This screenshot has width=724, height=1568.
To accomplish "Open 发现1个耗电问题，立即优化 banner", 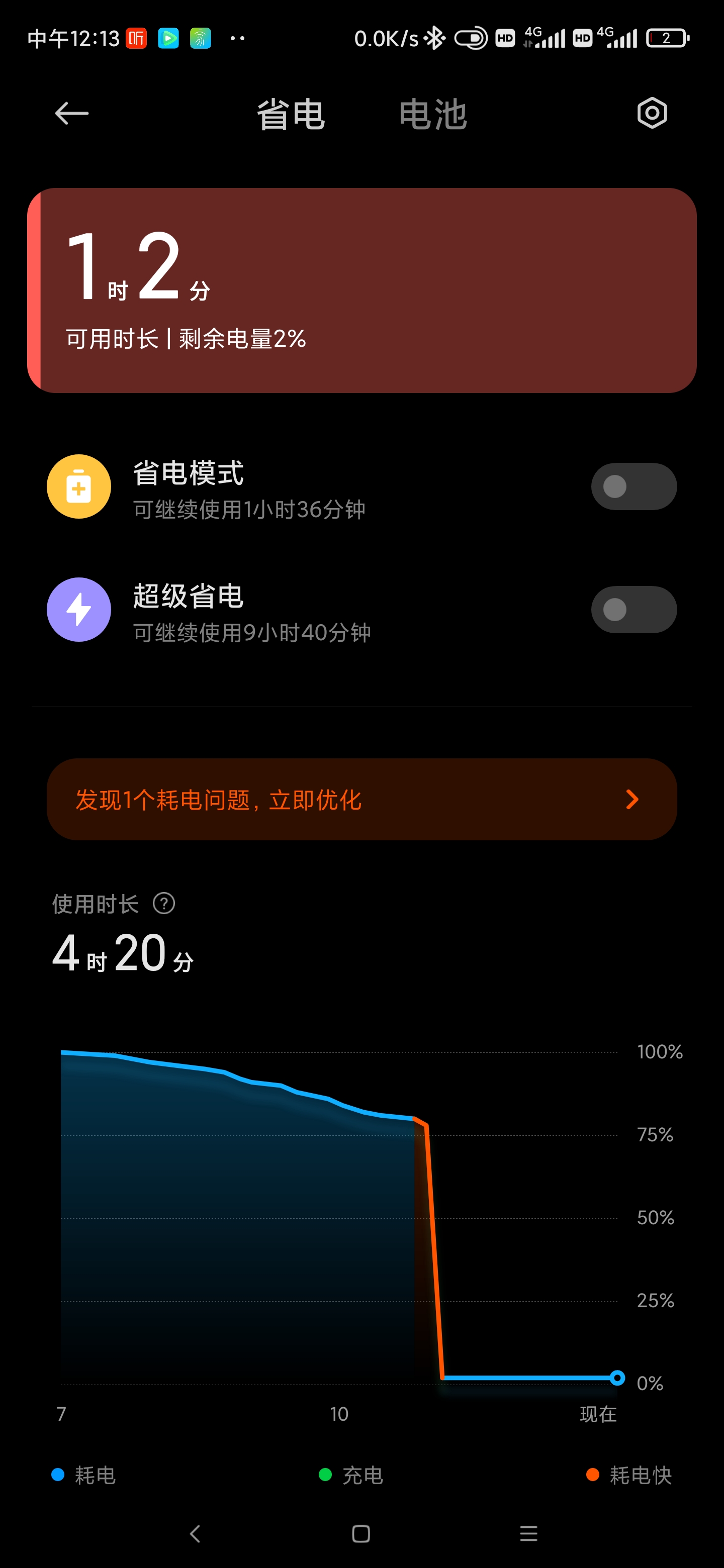I will coord(361,799).
